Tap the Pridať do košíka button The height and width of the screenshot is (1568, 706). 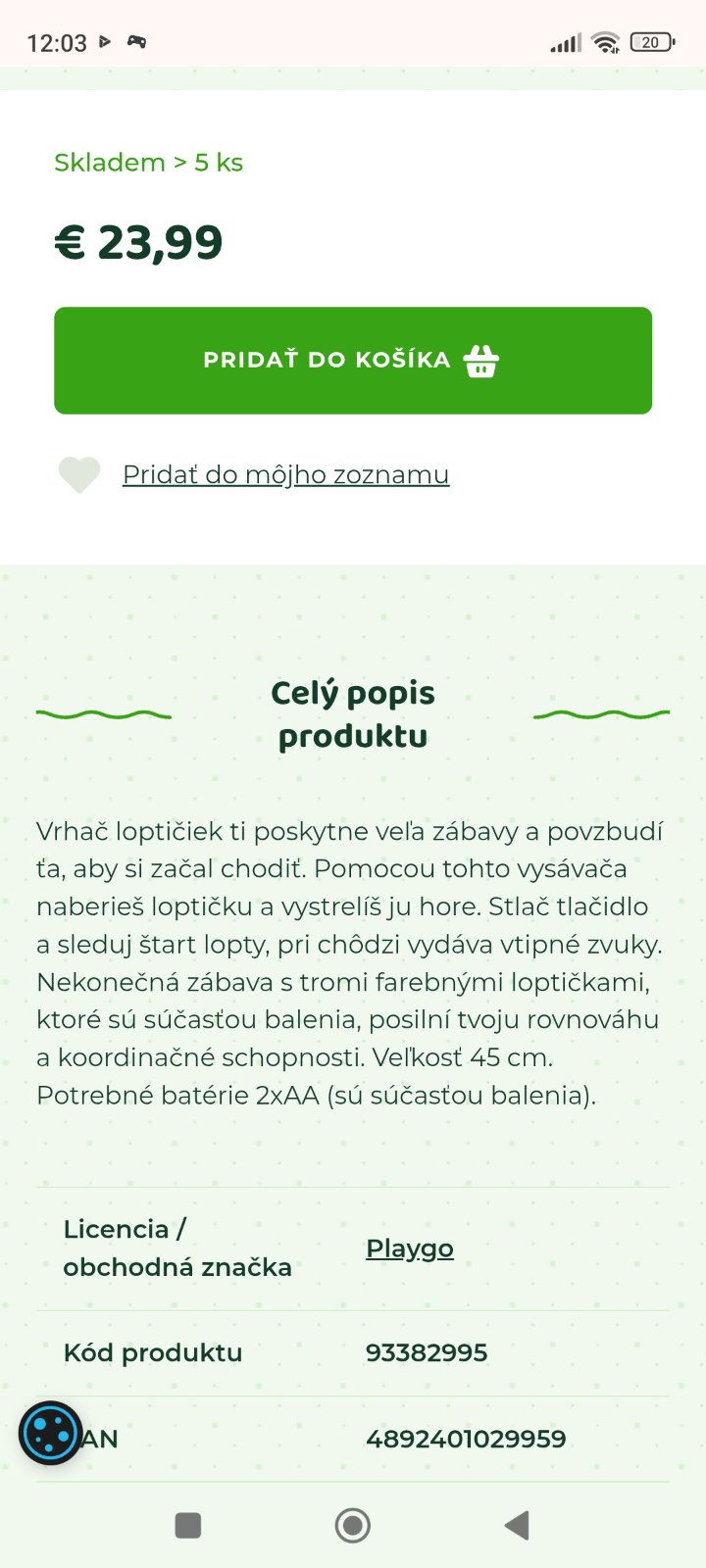tap(353, 361)
